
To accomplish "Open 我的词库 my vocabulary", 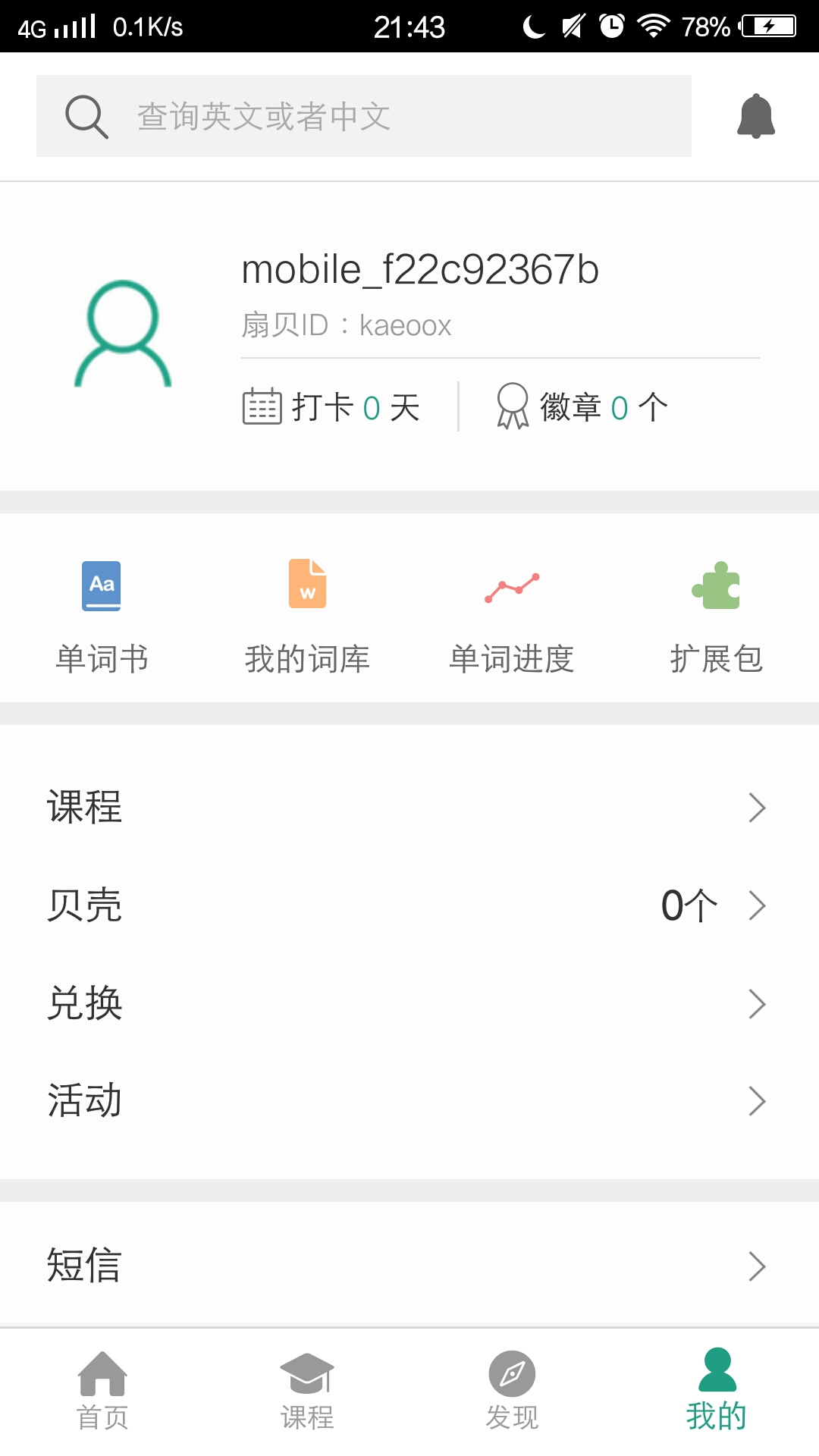I will (x=307, y=617).
